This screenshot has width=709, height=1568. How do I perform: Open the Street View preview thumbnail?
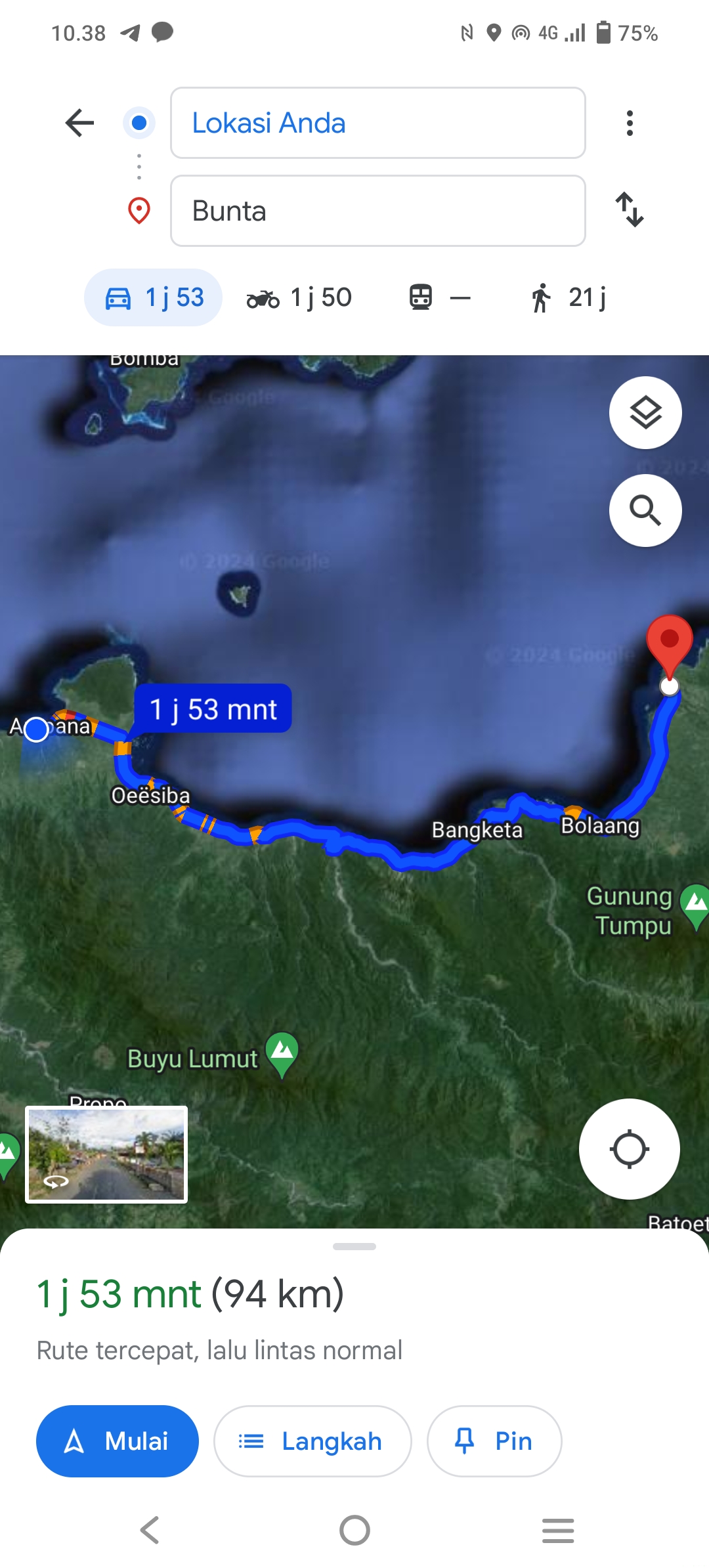(x=106, y=1154)
